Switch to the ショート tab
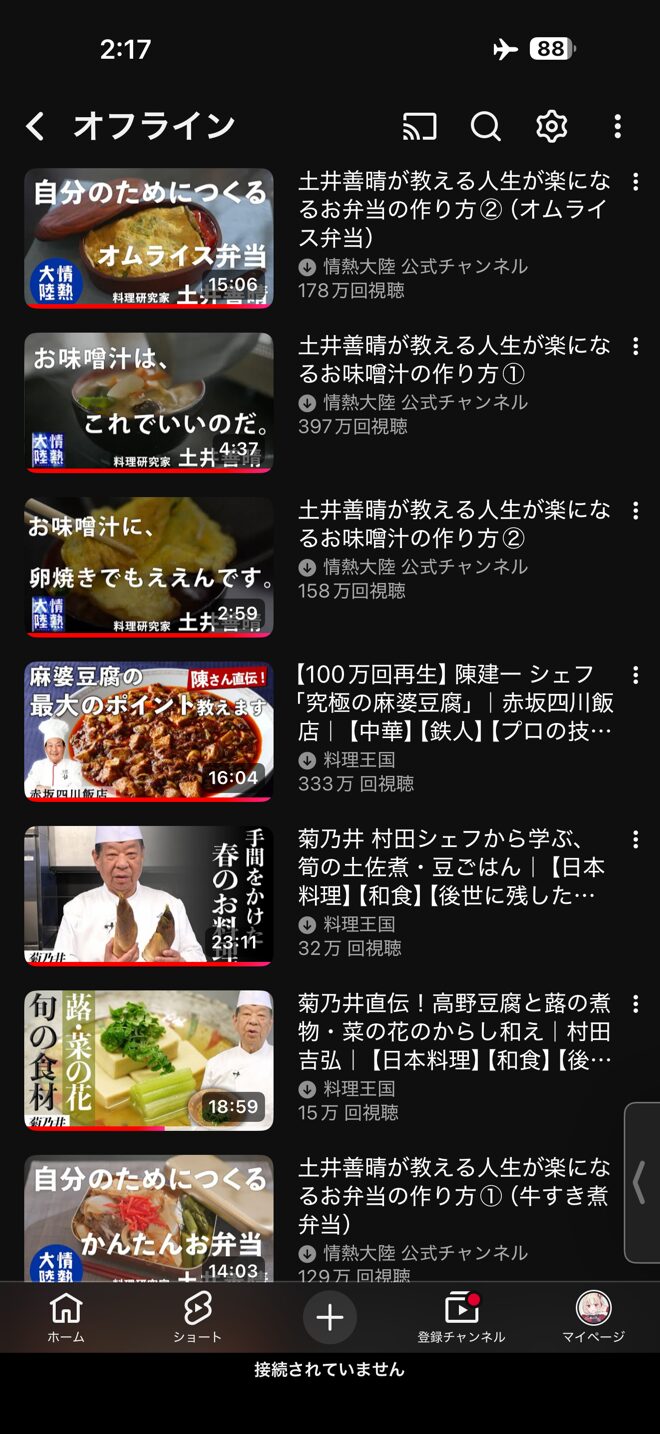The height and width of the screenshot is (1434, 660). pos(197,1318)
